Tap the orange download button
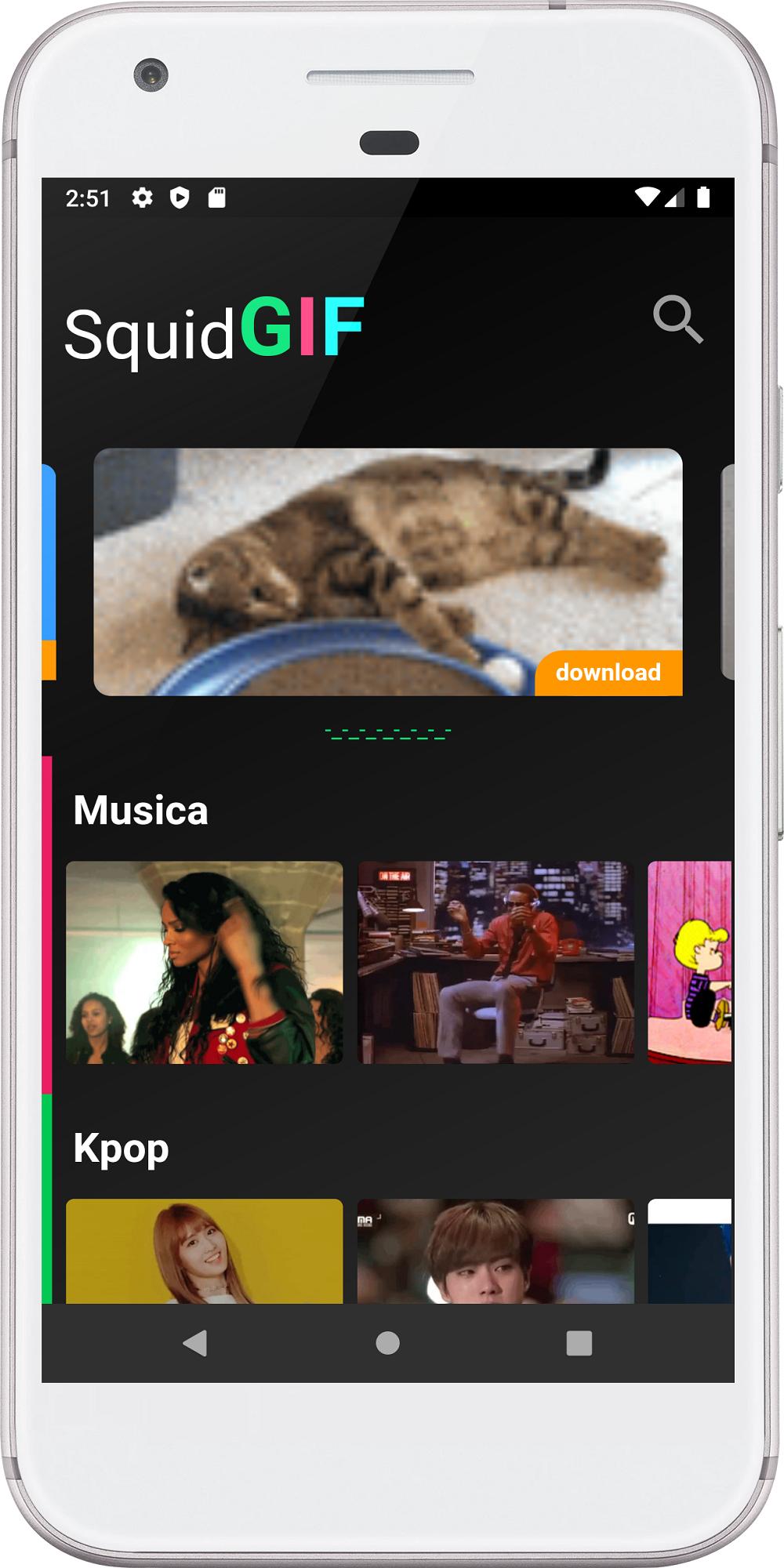The width and height of the screenshot is (784, 1568). coord(608,673)
